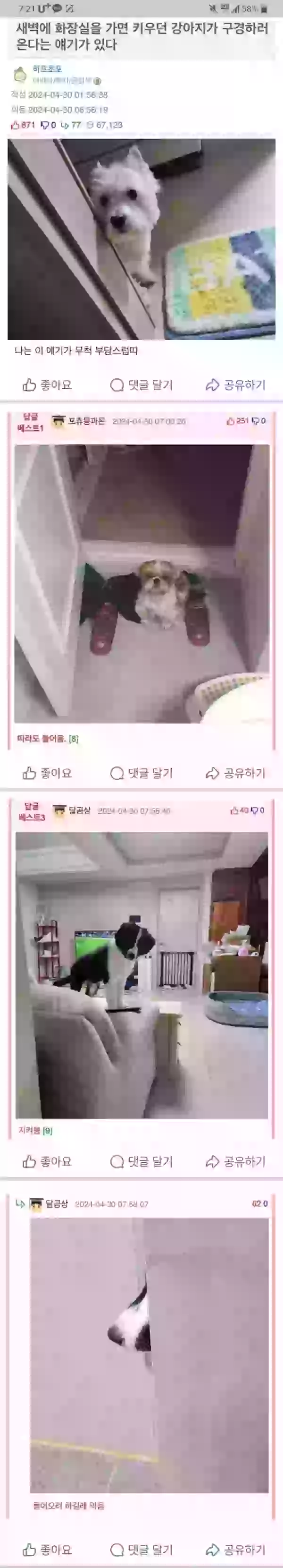The height and width of the screenshot is (1568, 283).
Task: Open the photo of dog between slippers
Action: (x=141, y=583)
